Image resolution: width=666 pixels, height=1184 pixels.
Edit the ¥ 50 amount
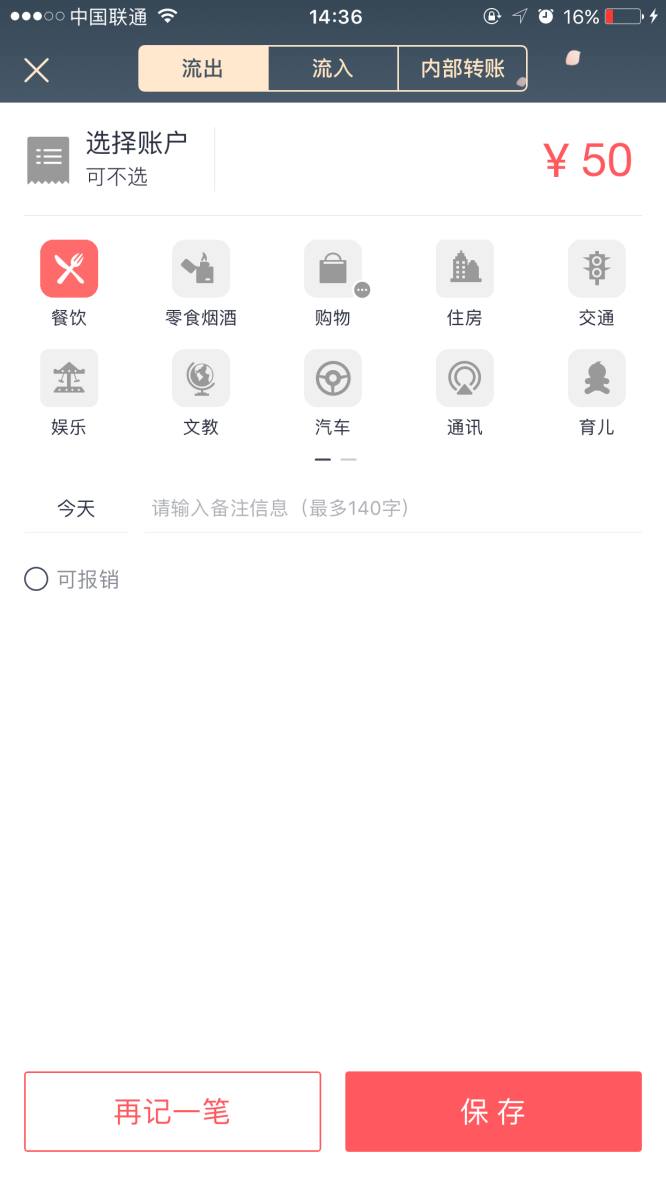(587, 160)
